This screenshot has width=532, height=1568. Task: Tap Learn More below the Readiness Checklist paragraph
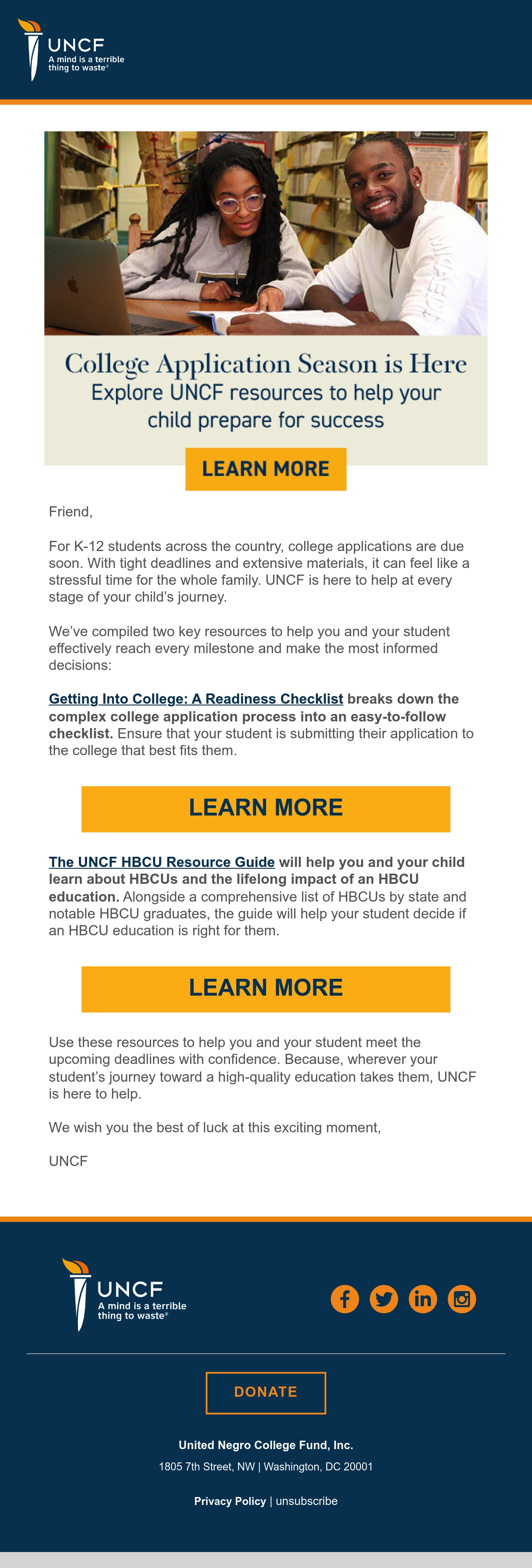[x=266, y=809]
